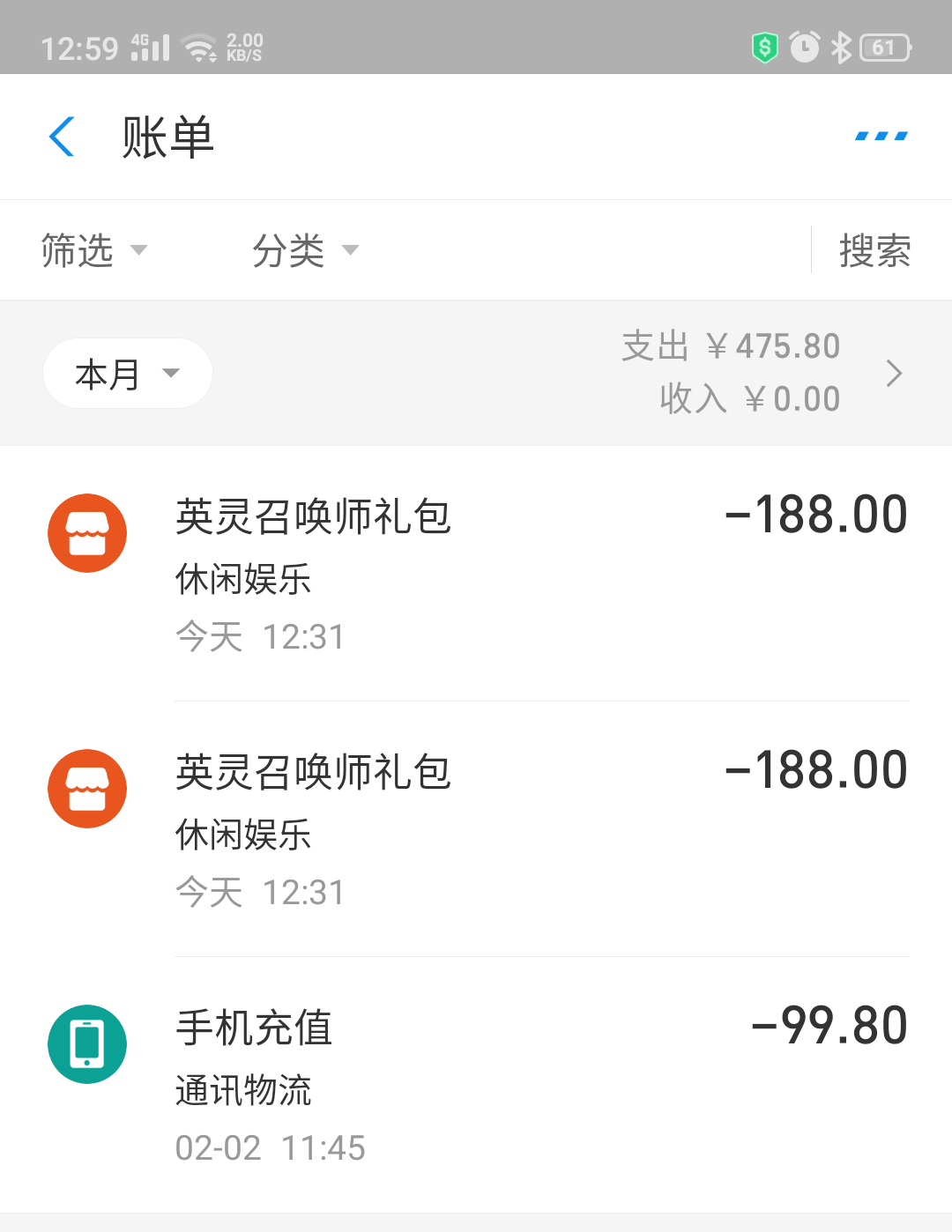Tap the teal phone icon next to 手机充值
Viewport: 952px width, 1232px height.
[86, 1044]
